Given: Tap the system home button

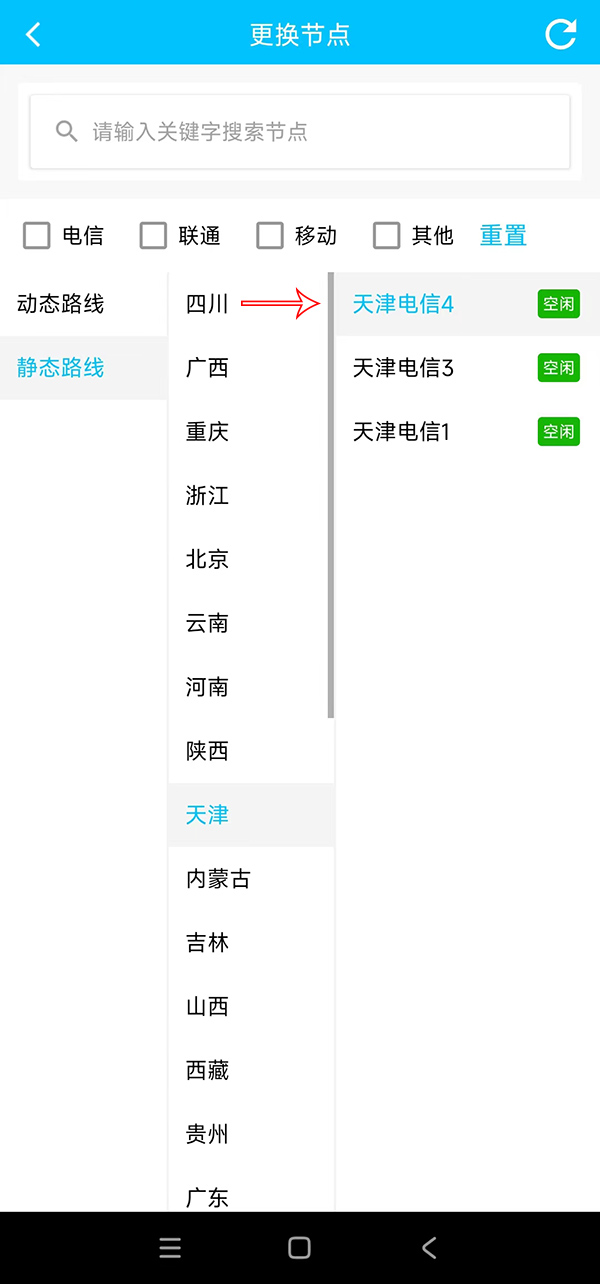Looking at the screenshot, I should [299, 1247].
